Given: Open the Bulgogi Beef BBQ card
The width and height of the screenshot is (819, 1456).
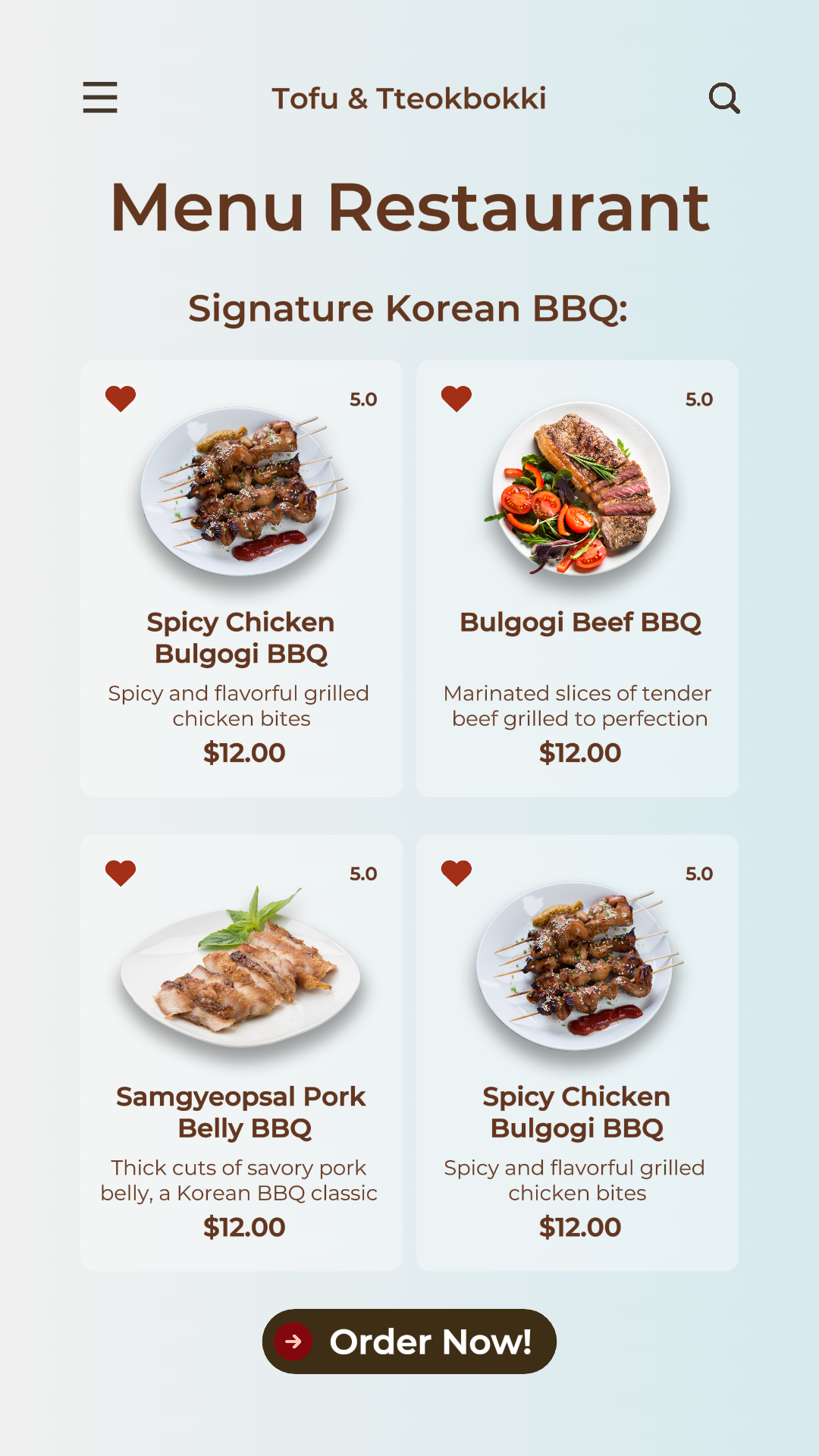Looking at the screenshot, I should pyautogui.click(x=577, y=578).
